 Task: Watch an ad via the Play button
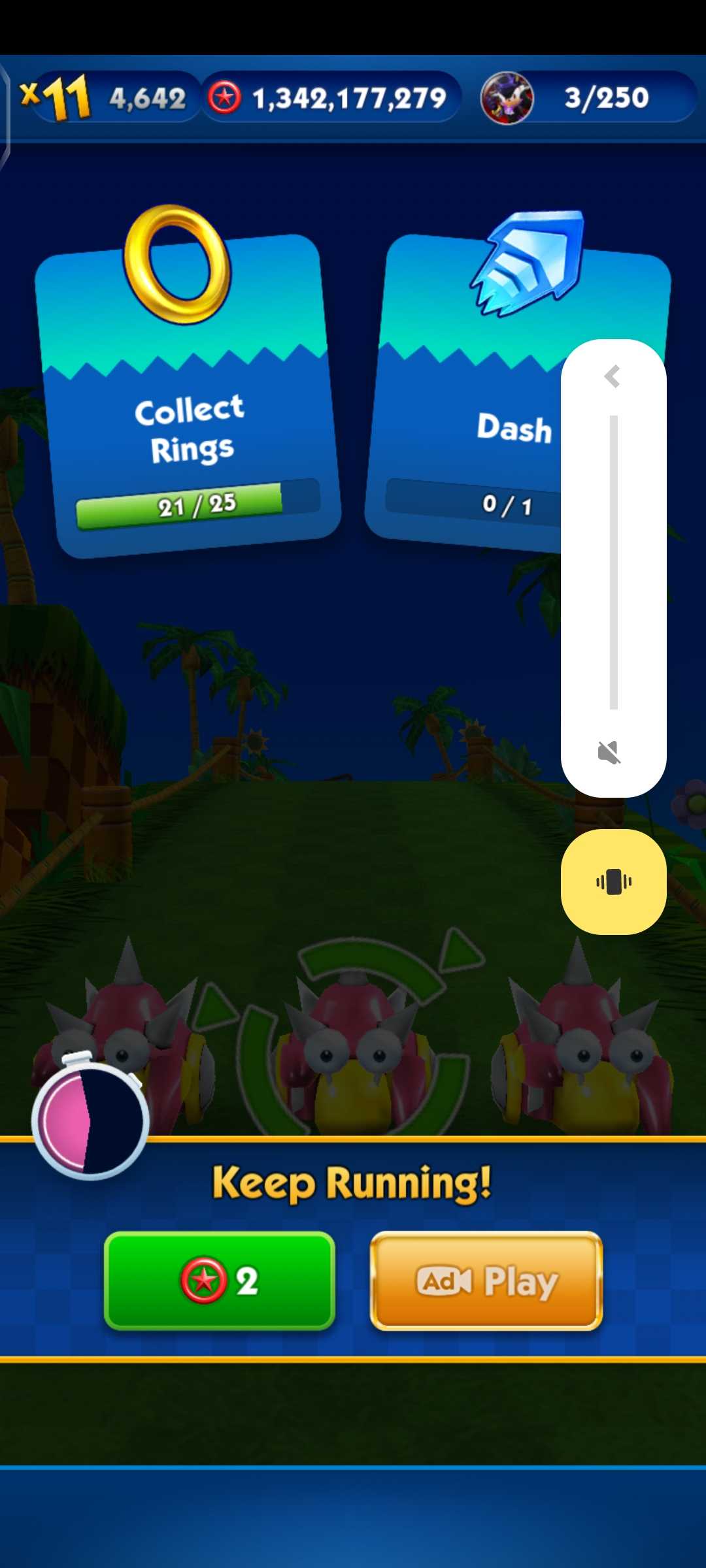pyautogui.click(x=486, y=1281)
